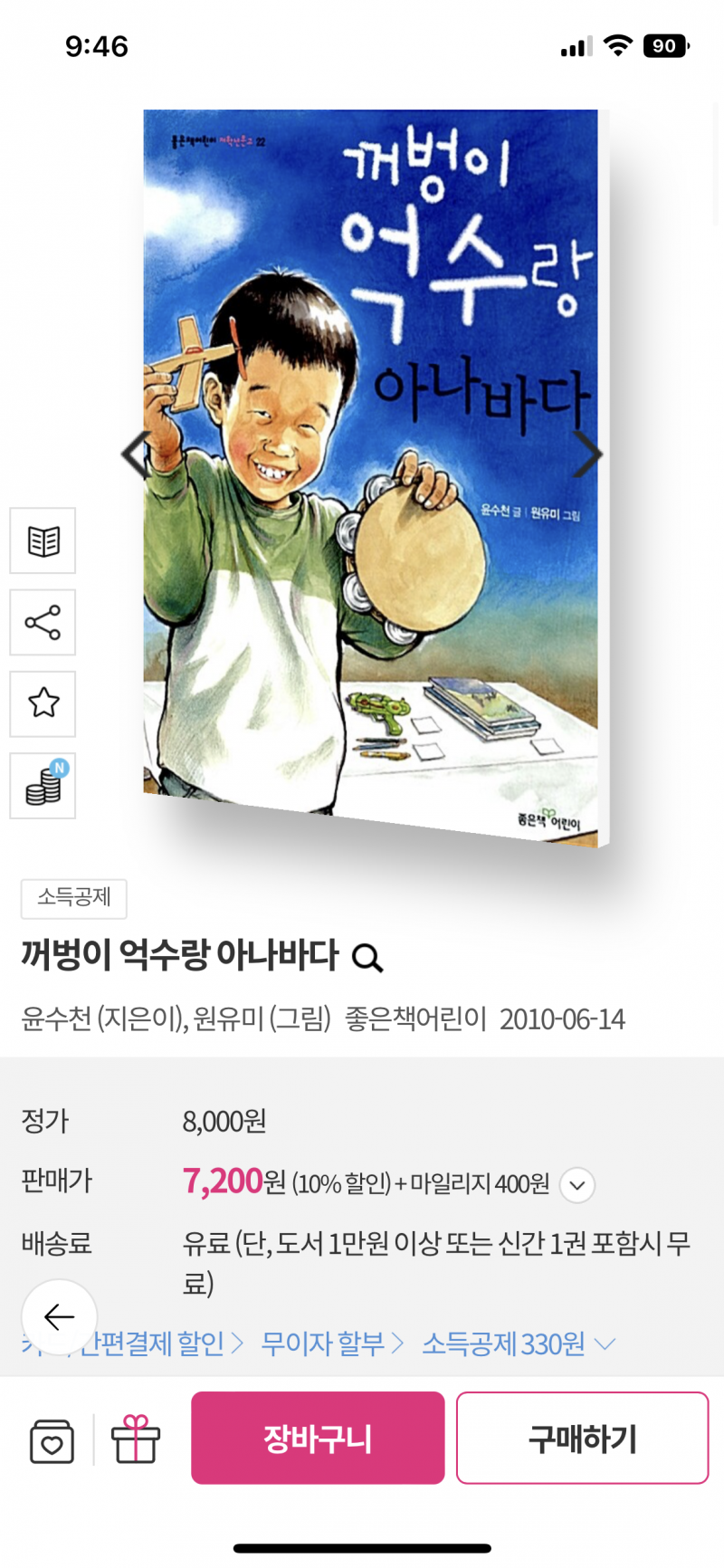Open publisher 좋은책어린이 page
The height and width of the screenshot is (1568, 724).
point(415,1019)
